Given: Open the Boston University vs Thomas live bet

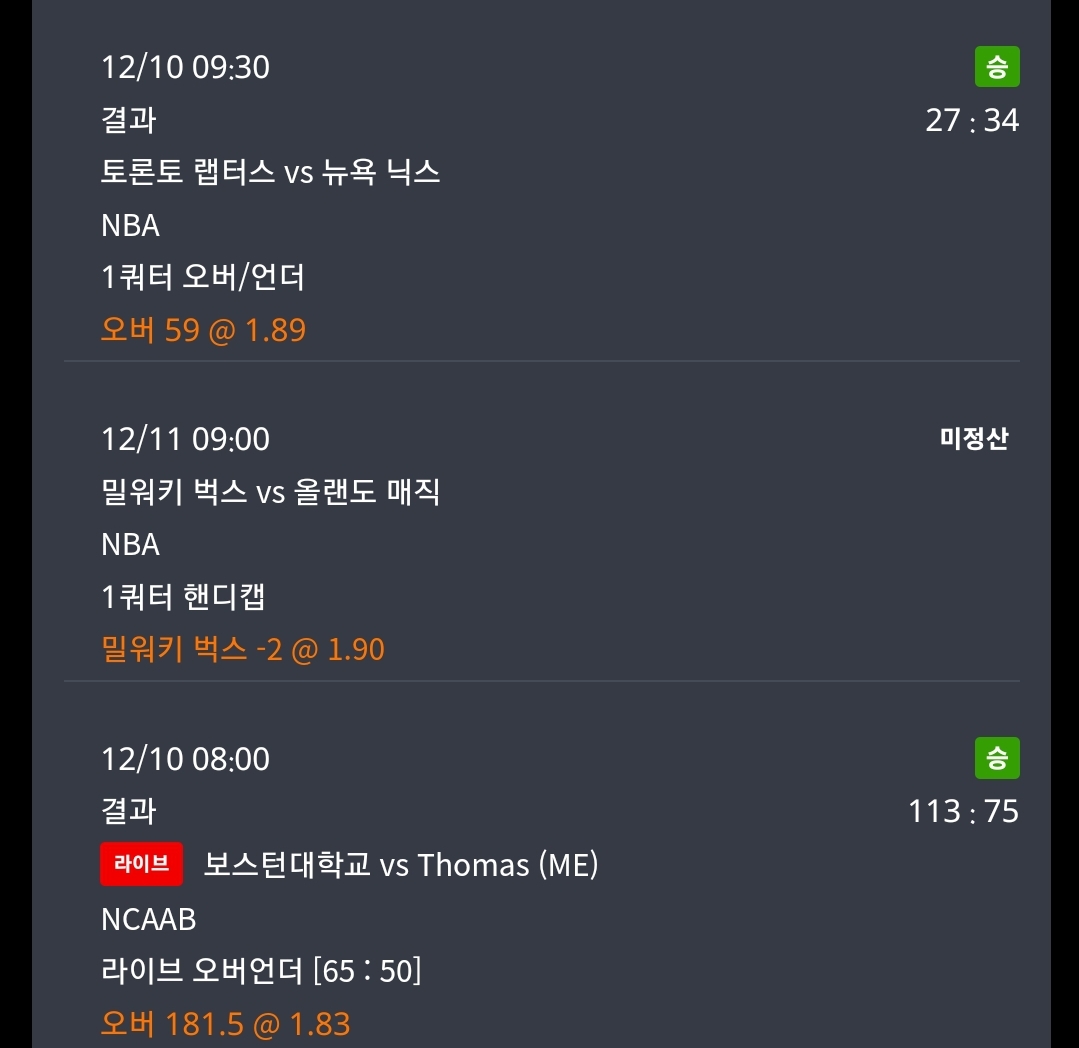Looking at the screenshot, I should click(x=400, y=864).
